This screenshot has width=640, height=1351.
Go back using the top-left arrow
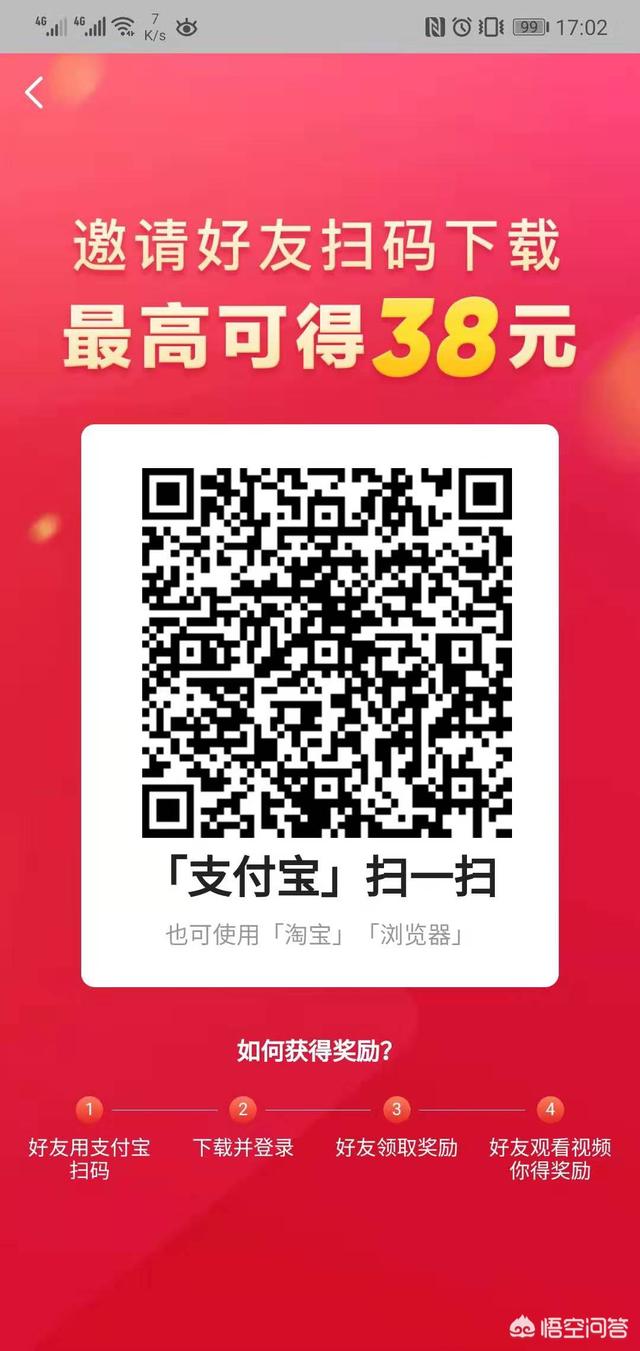[x=34, y=93]
